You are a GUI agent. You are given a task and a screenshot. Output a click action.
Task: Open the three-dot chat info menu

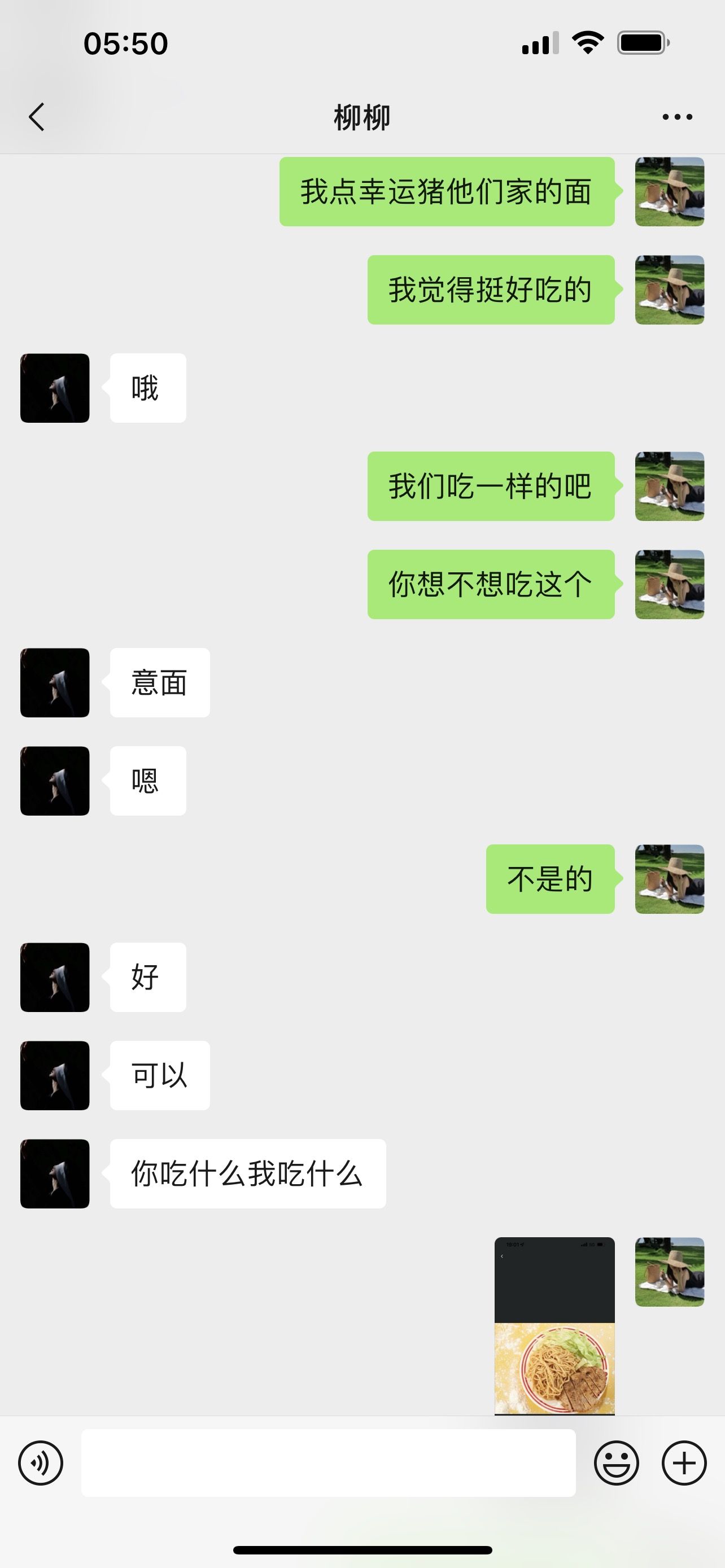[x=677, y=116]
